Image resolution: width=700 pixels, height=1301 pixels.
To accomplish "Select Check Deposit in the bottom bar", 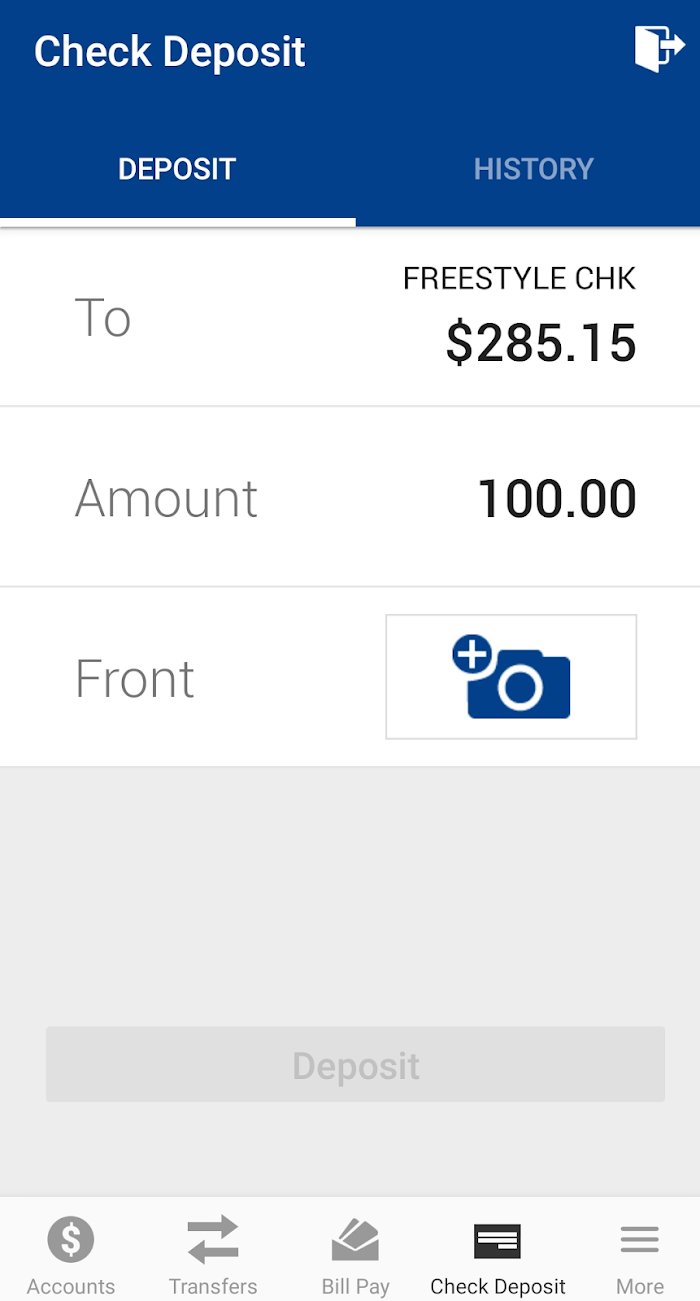I will tap(498, 1255).
